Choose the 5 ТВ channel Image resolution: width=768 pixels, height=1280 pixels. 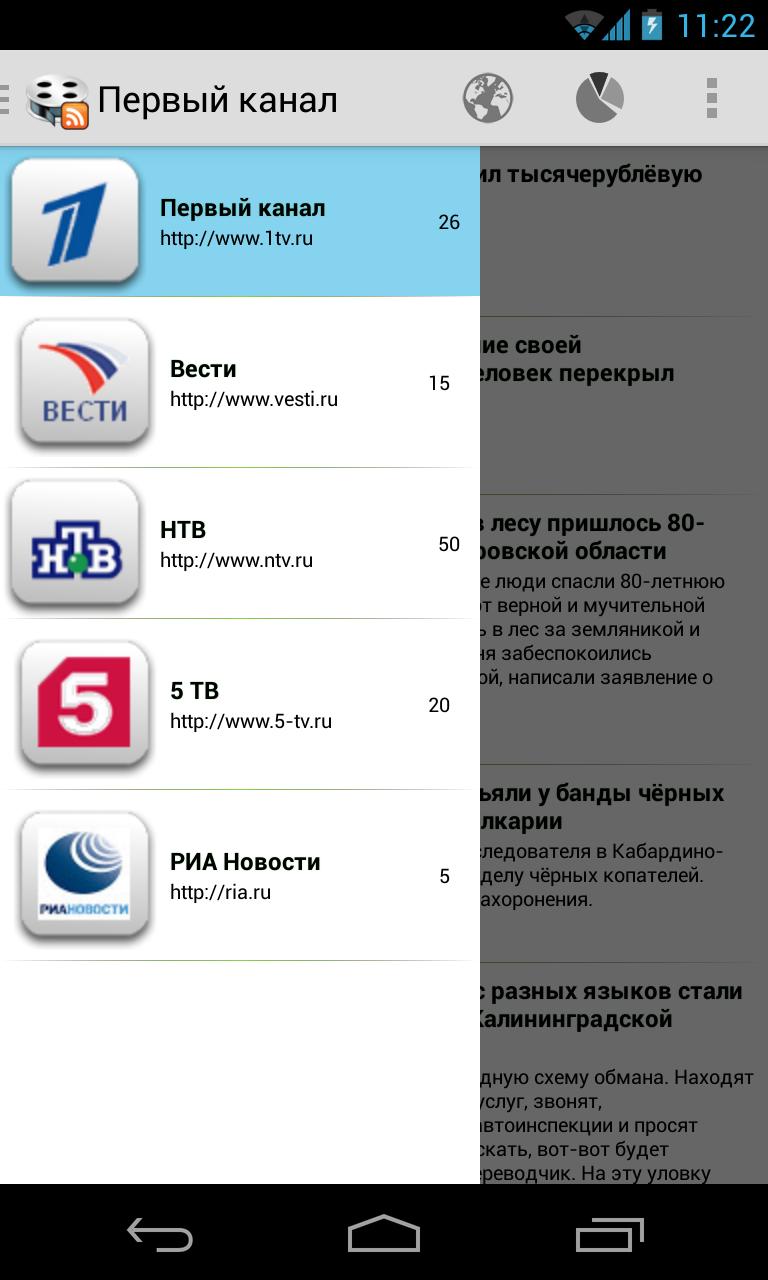pos(240,705)
